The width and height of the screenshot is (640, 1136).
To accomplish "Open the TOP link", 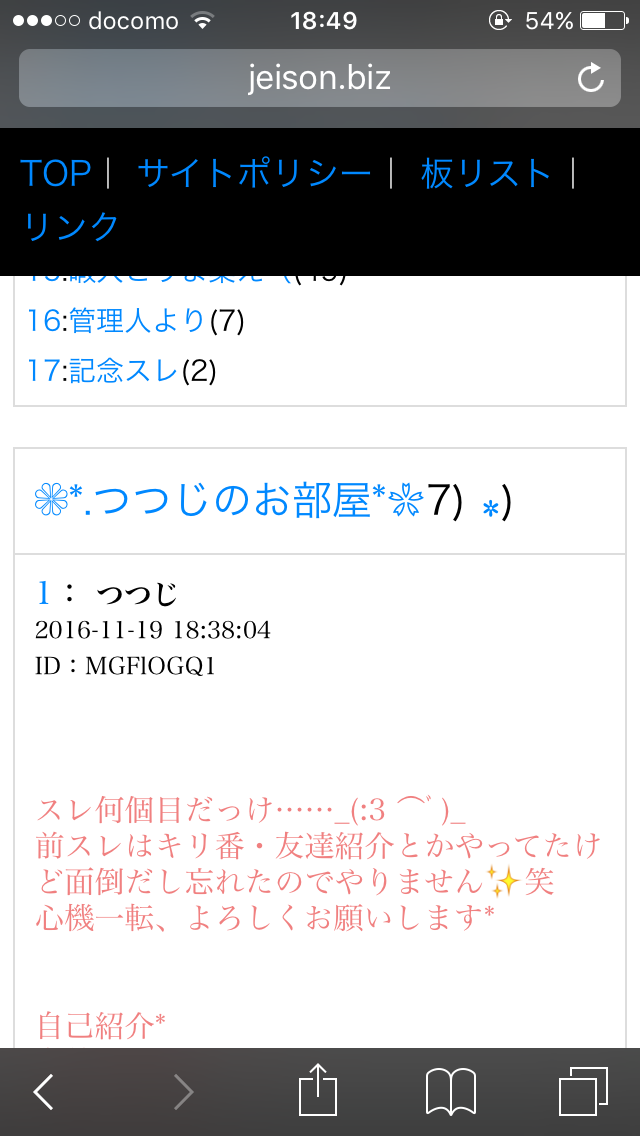I will [56, 174].
